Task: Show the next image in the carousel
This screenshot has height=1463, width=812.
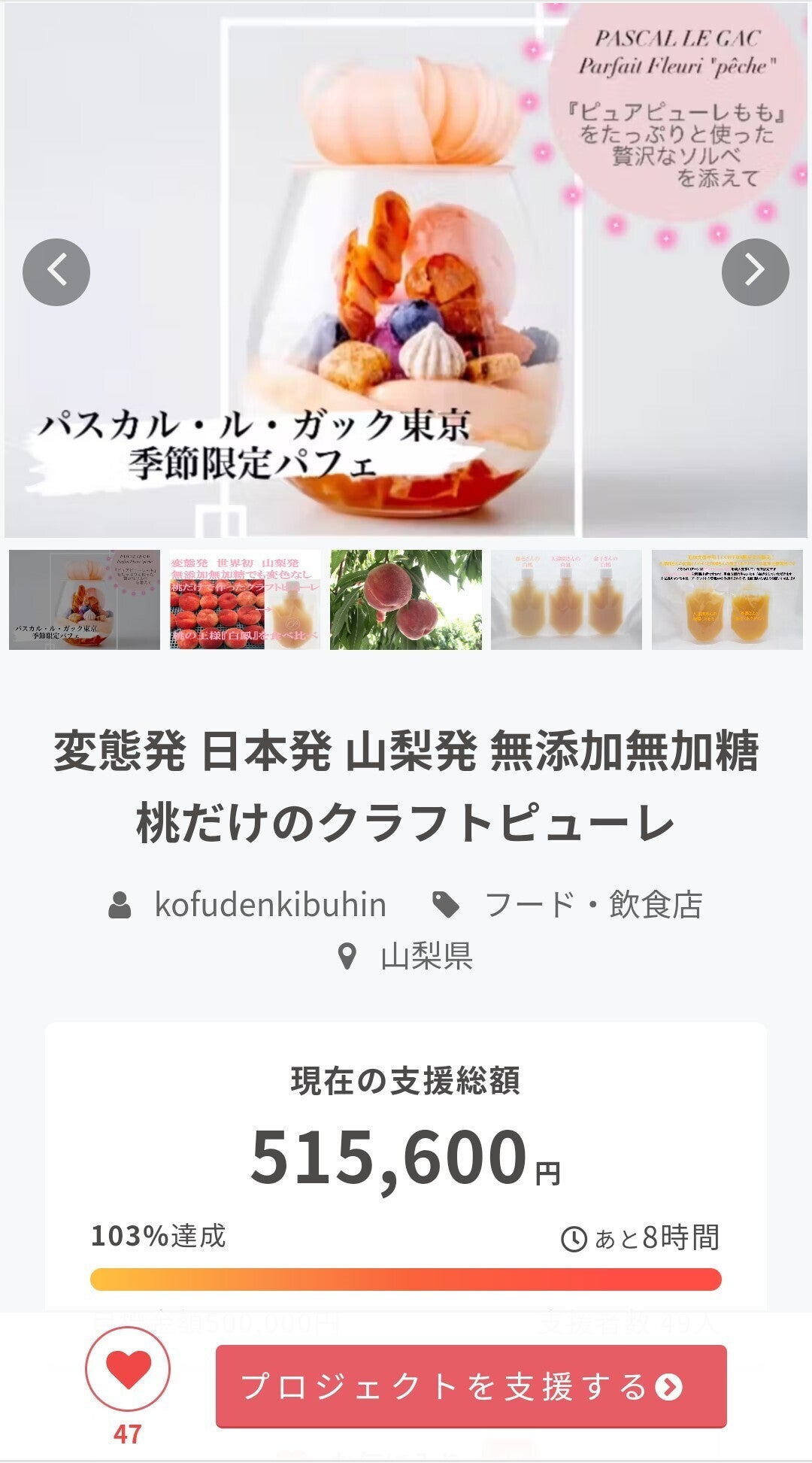Action: click(x=755, y=272)
